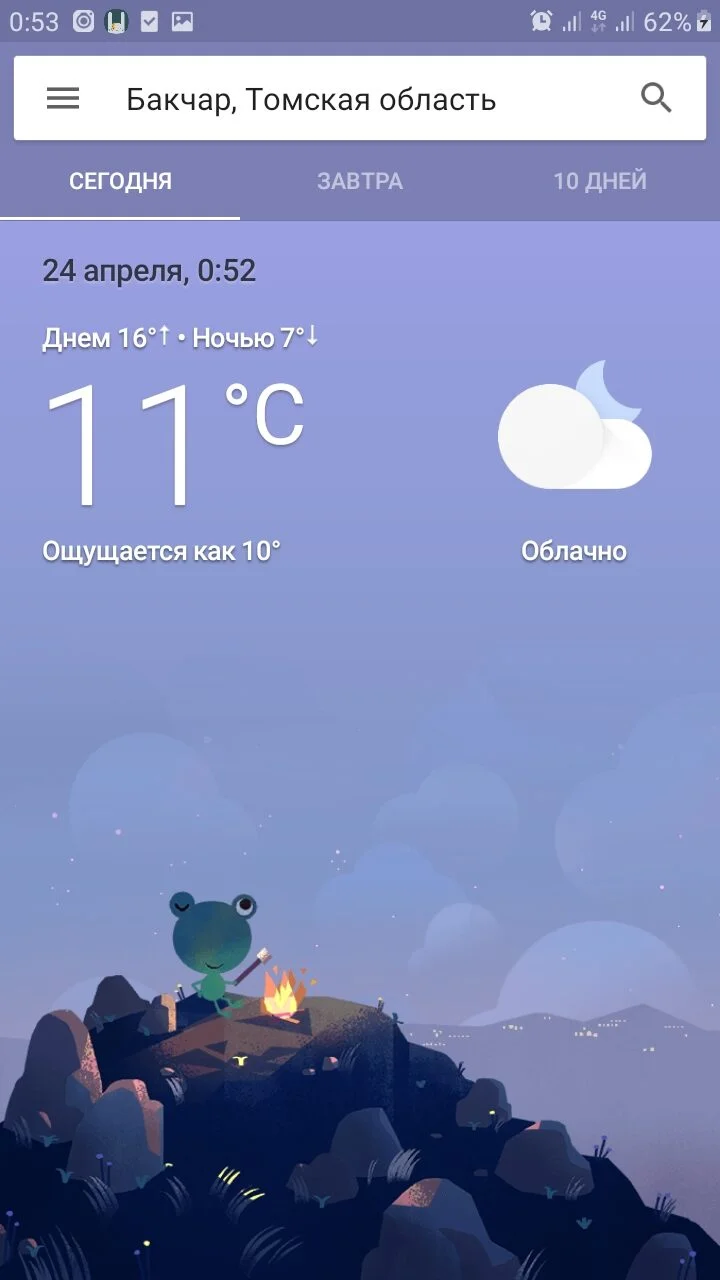
Task: Switch to the Завтра tab
Action: tap(360, 181)
